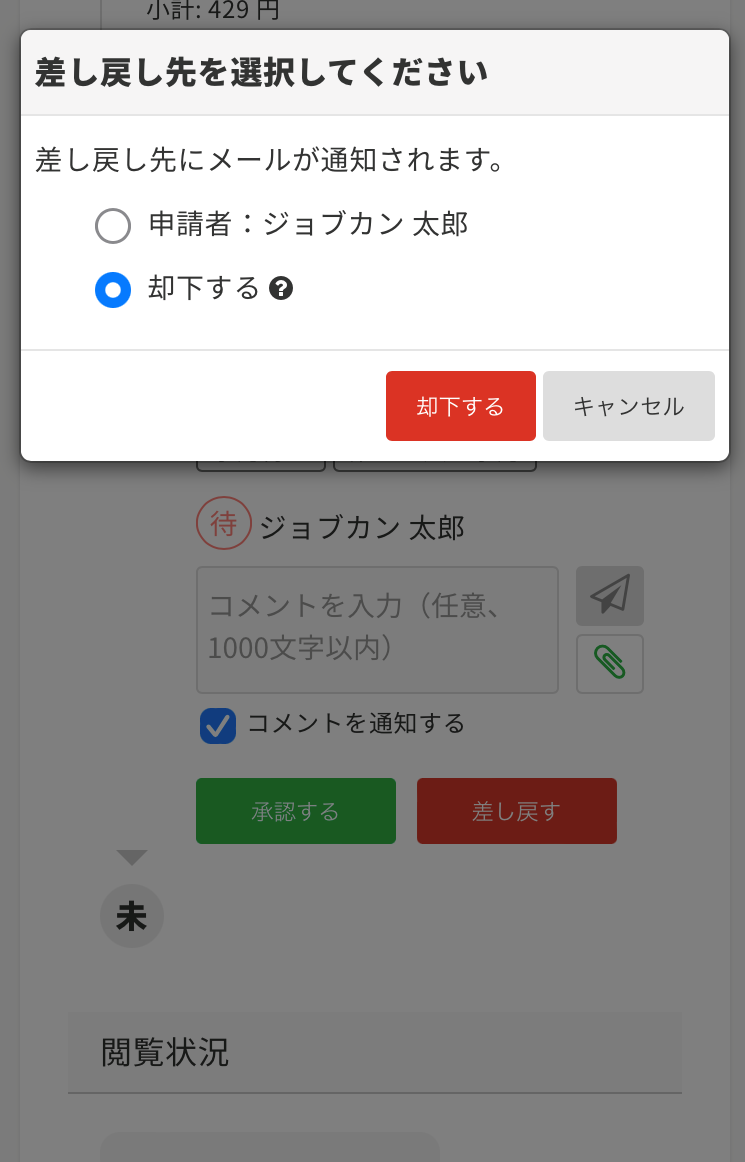Click the green 承認する approve button

coord(295,811)
